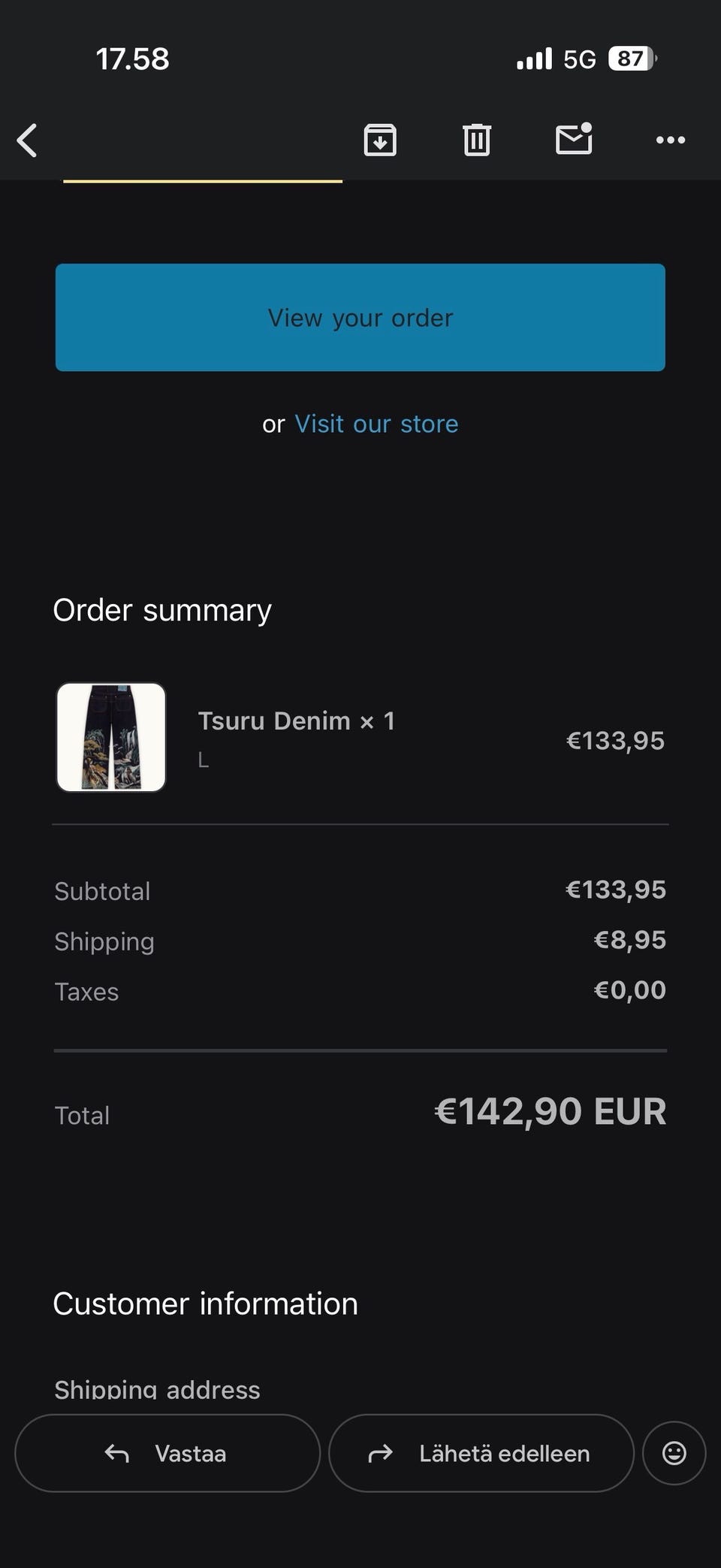The height and width of the screenshot is (1568, 721).
Task: Add an emoji reaction
Action: tap(674, 1453)
